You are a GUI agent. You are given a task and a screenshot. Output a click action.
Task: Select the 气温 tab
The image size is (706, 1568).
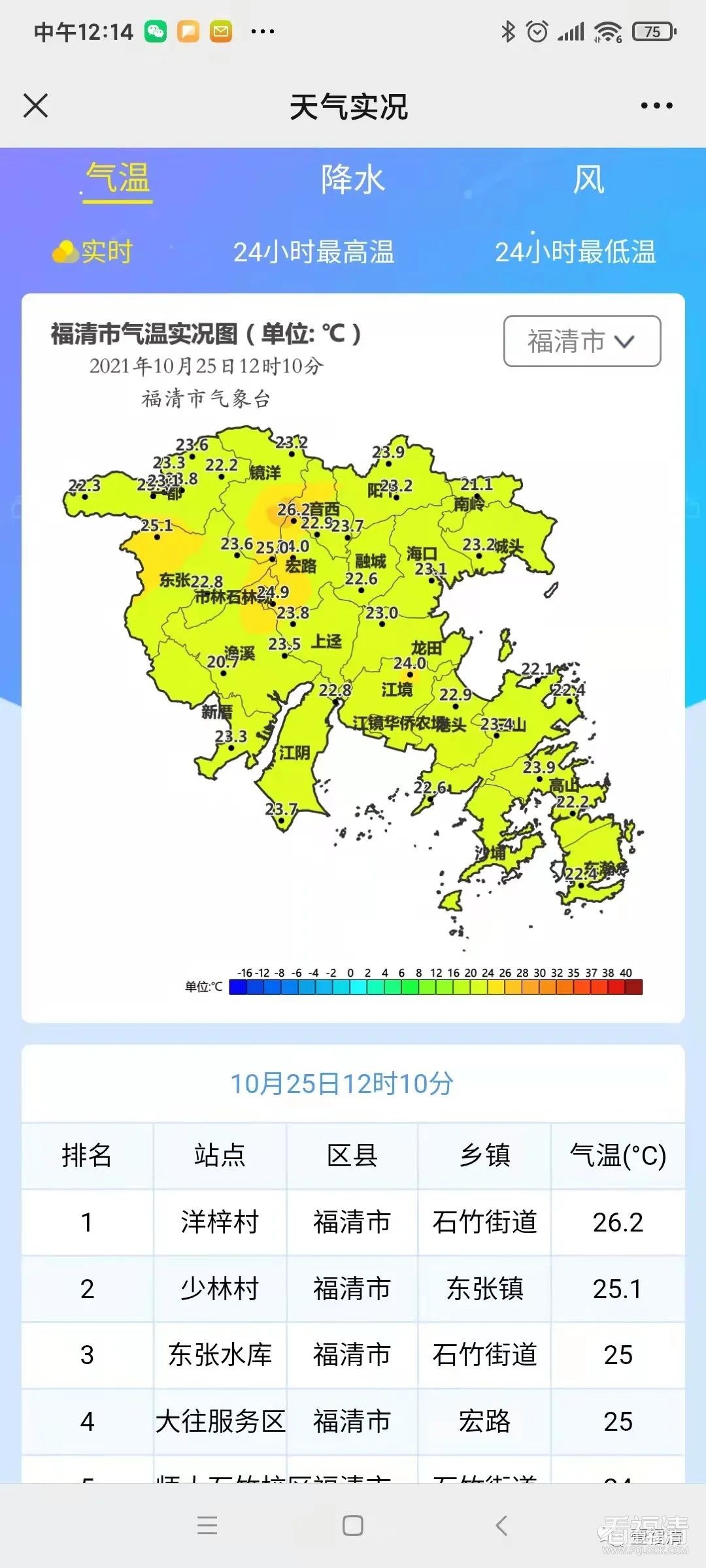pyautogui.click(x=118, y=180)
